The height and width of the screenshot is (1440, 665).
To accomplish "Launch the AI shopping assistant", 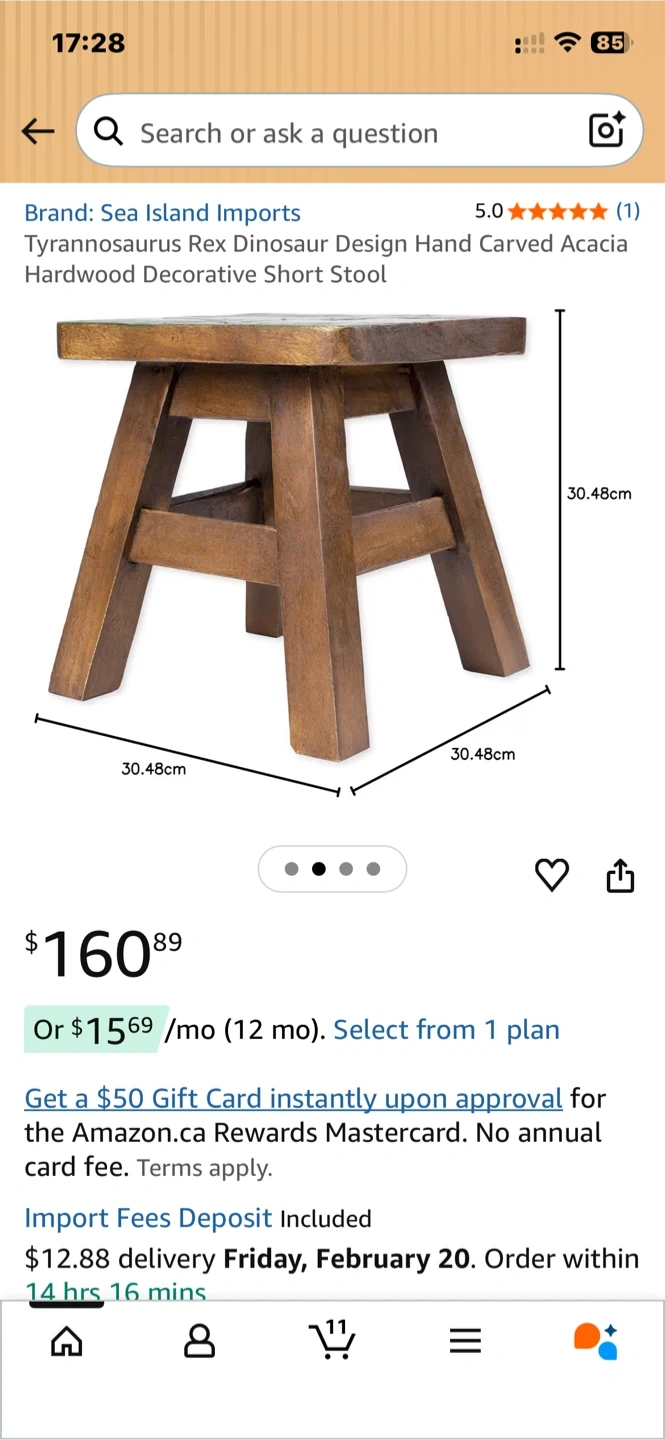I will coord(596,1341).
